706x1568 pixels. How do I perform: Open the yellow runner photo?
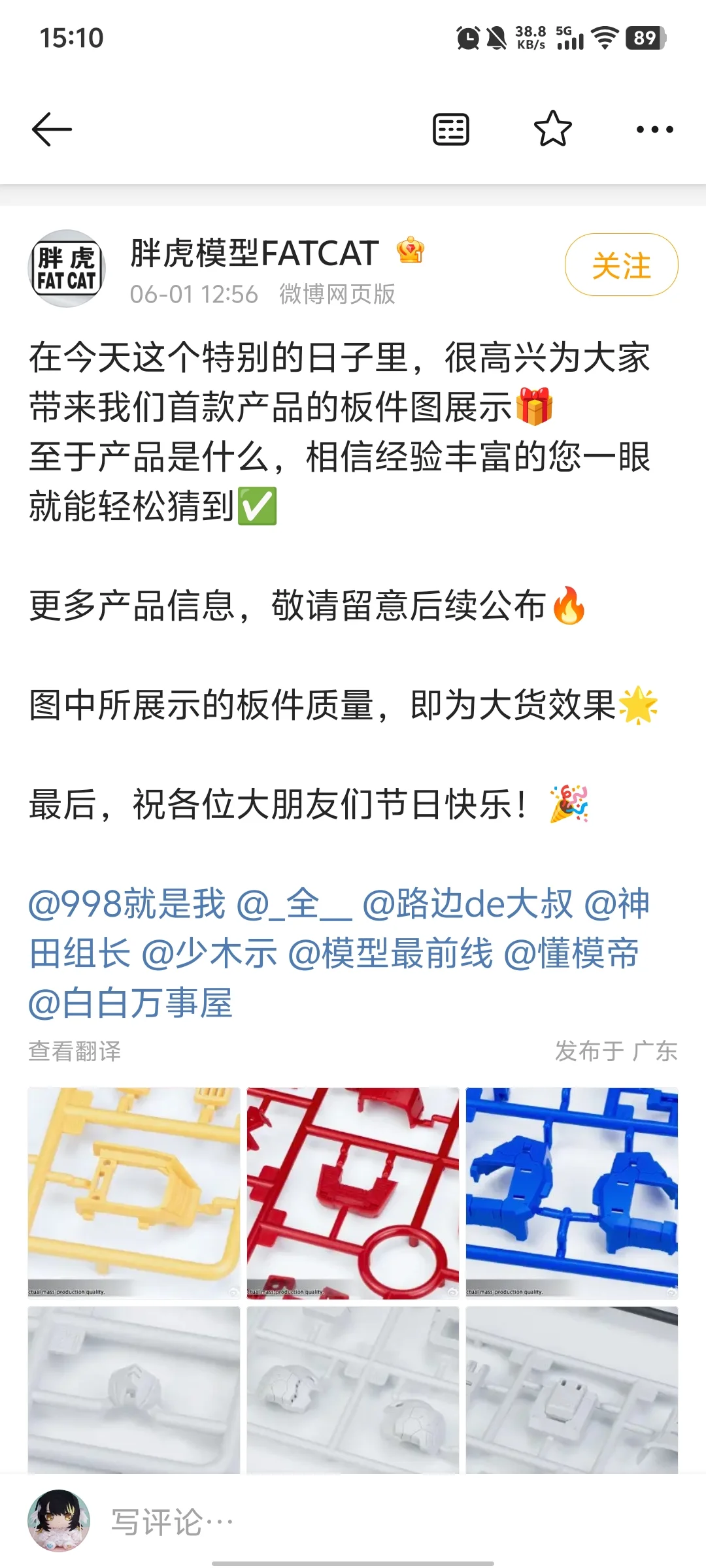pyautogui.click(x=134, y=1192)
